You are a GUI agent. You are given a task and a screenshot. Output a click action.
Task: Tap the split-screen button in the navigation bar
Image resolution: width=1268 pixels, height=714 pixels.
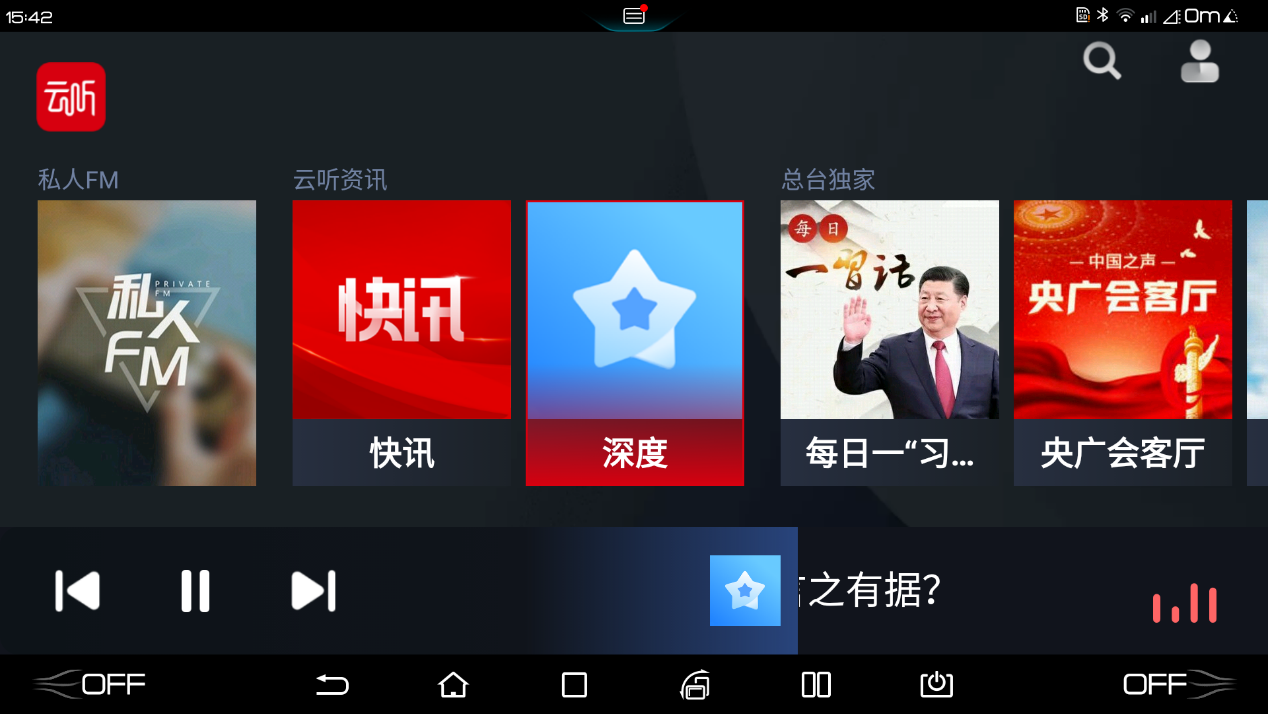816,685
